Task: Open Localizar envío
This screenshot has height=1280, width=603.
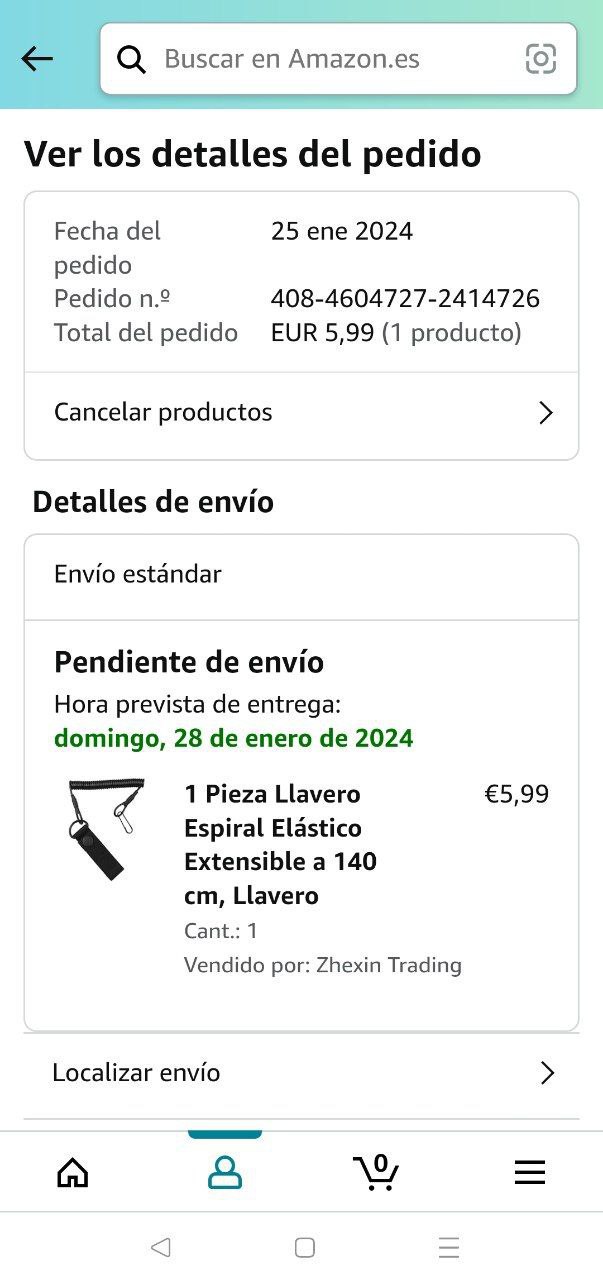Action: 301,1073
